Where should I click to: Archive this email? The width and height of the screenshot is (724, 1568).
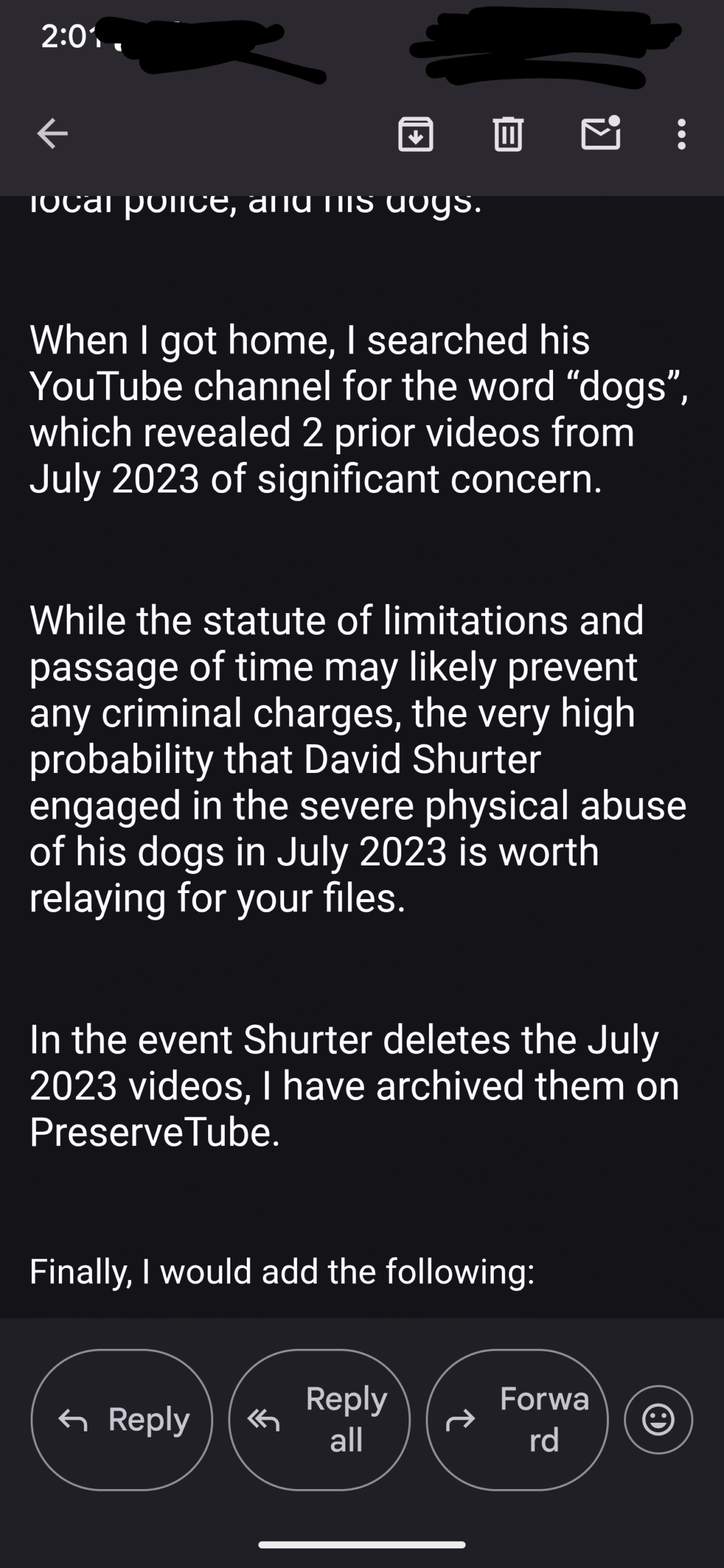(x=416, y=134)
